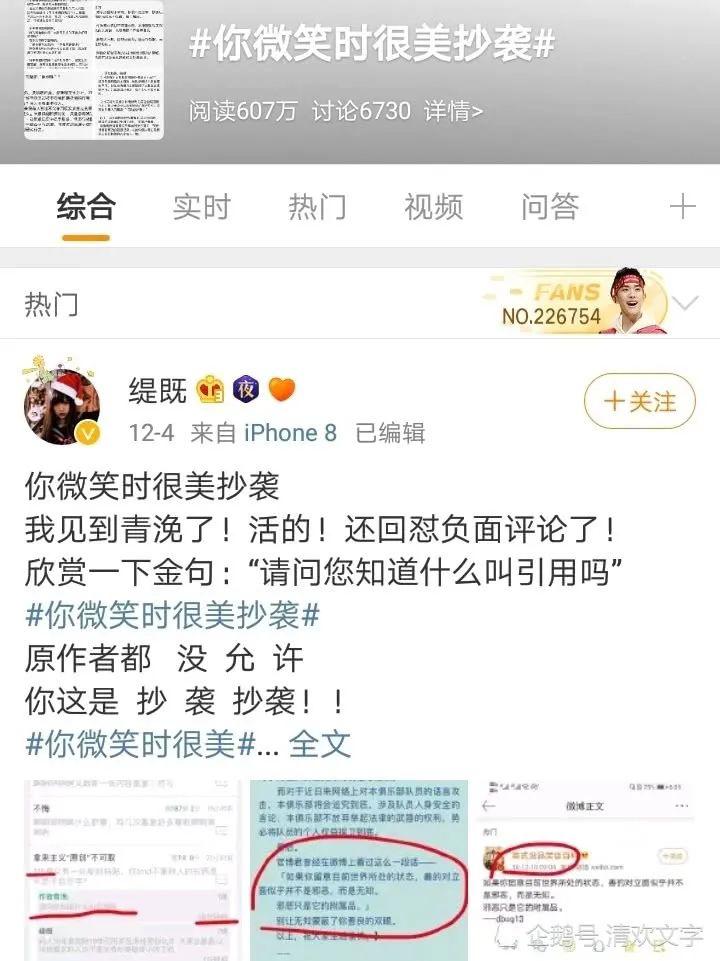This screenshot has width=720, height=961.
Task: Switch to the 热门 tab
Action: (x=317, y=207)
